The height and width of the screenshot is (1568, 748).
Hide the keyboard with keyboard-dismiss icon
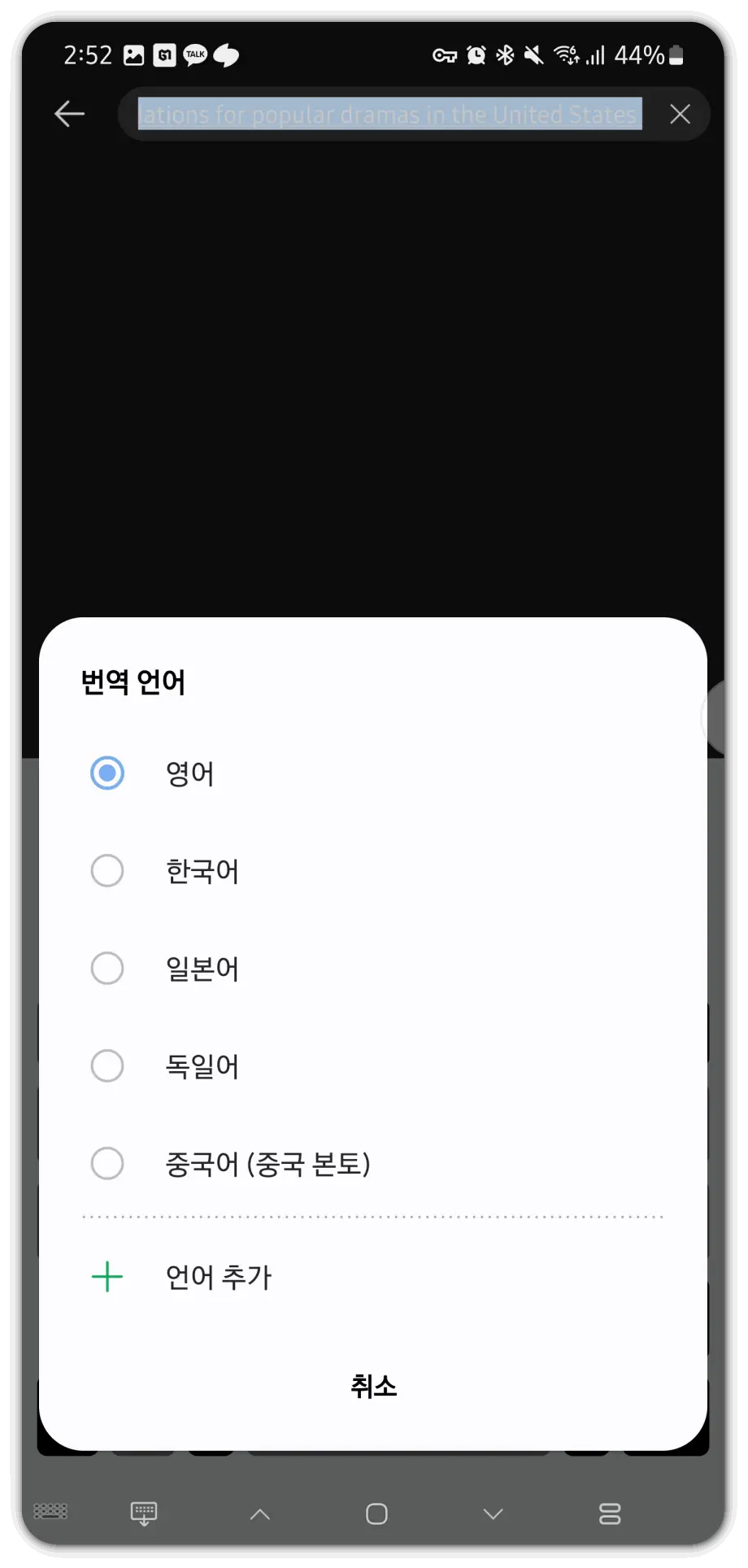pos(144,1513)
